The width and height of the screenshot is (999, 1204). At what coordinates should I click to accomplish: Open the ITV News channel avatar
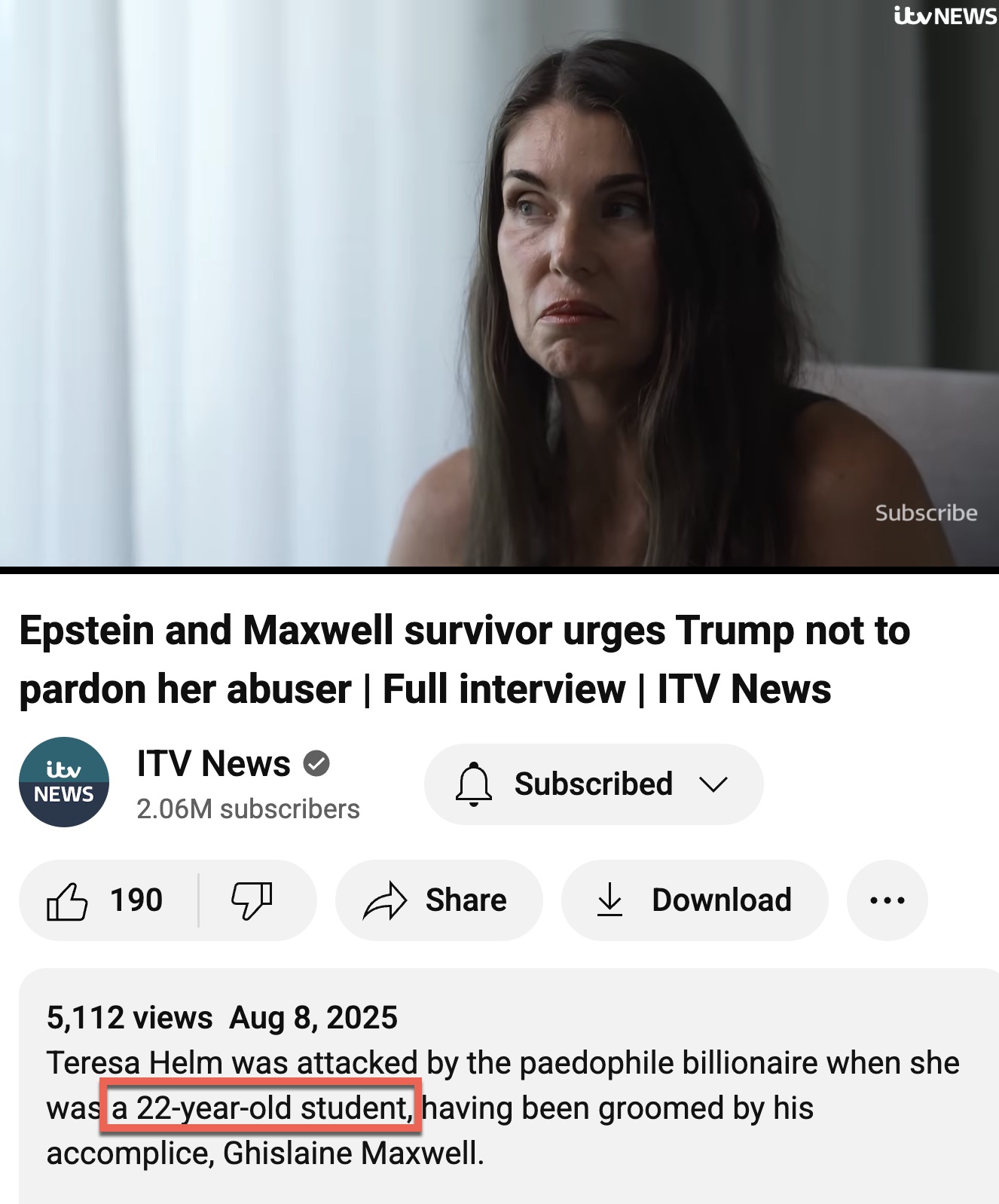[x=64, y=782]
